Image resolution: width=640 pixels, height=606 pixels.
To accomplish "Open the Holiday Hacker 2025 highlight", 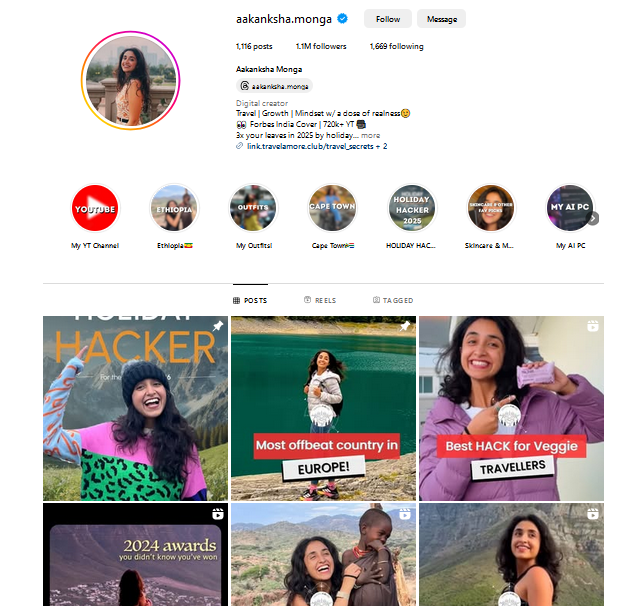I will pos(412,209).
